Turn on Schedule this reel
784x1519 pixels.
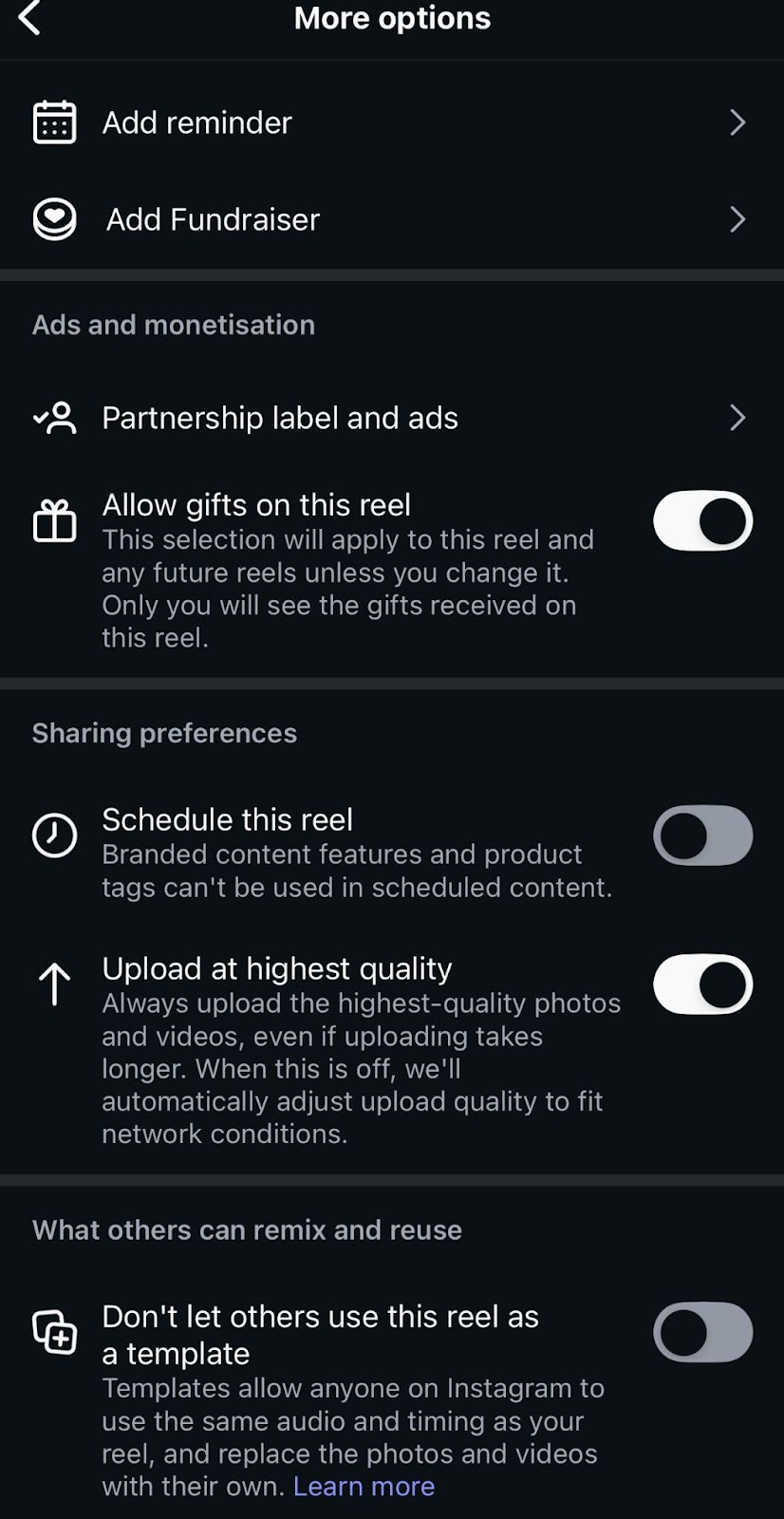[702, 835]
